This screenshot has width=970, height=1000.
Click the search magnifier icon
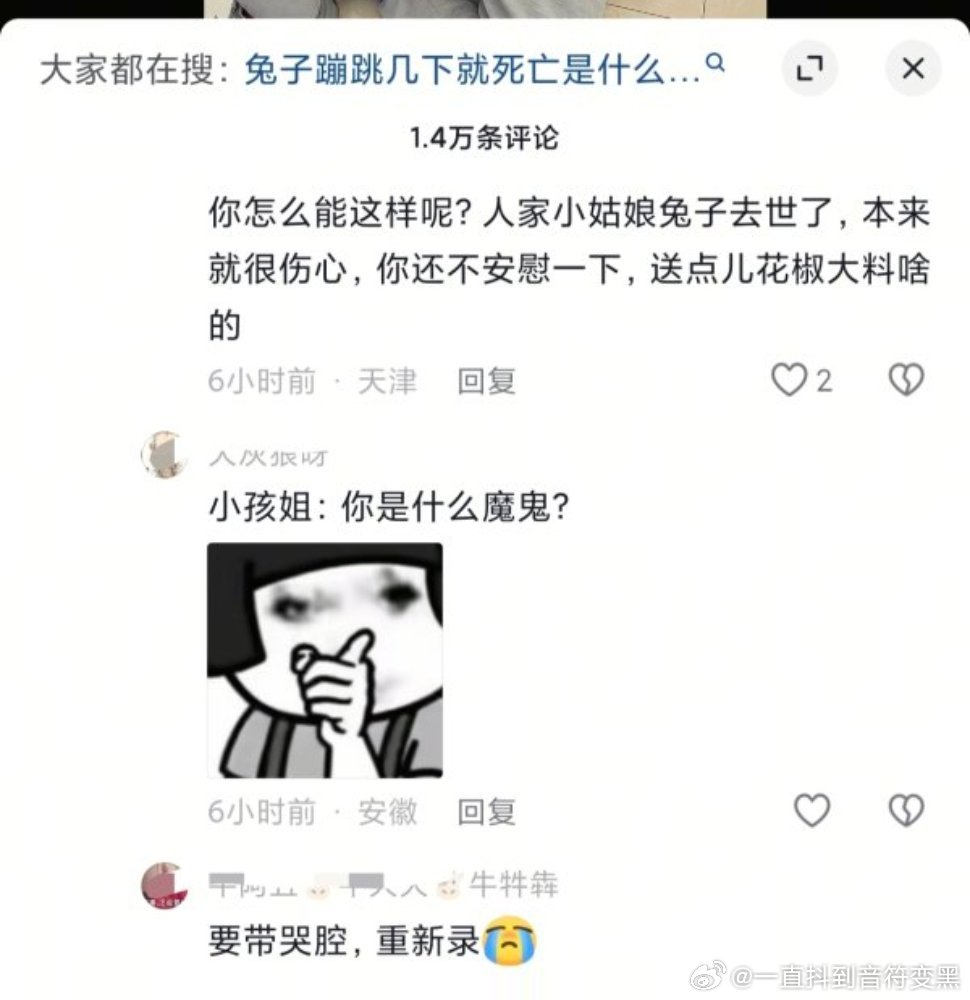pyautogui.click(x=714, y=63)
